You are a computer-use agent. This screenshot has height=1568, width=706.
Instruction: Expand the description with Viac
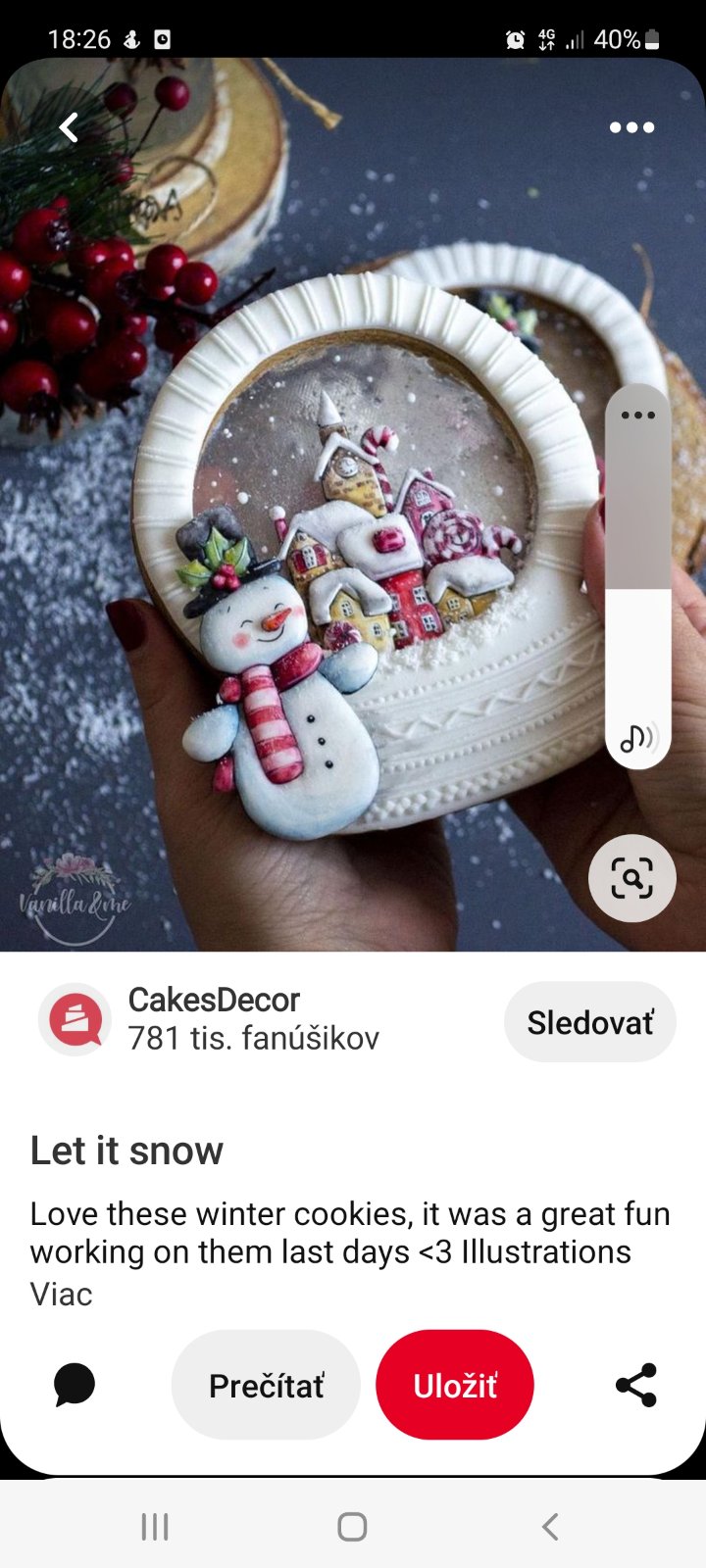click(61, 1294)
